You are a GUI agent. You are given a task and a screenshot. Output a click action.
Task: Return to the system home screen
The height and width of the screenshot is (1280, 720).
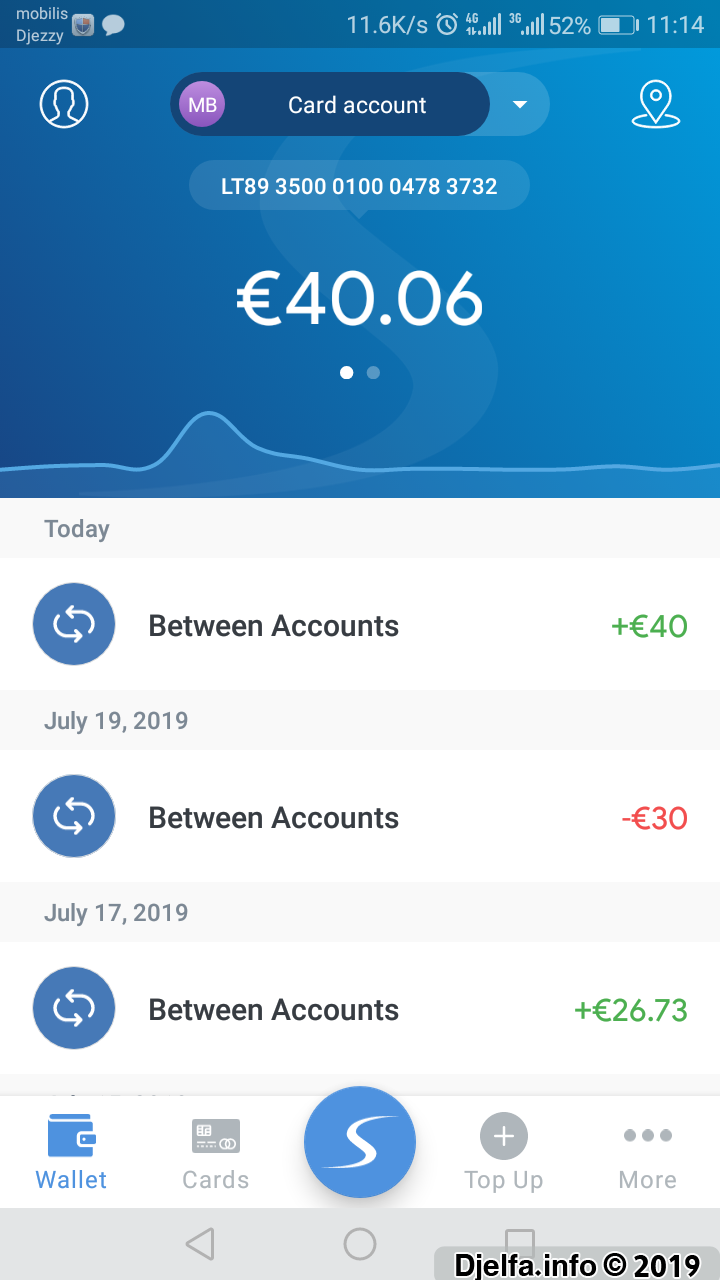[360, 1243]
